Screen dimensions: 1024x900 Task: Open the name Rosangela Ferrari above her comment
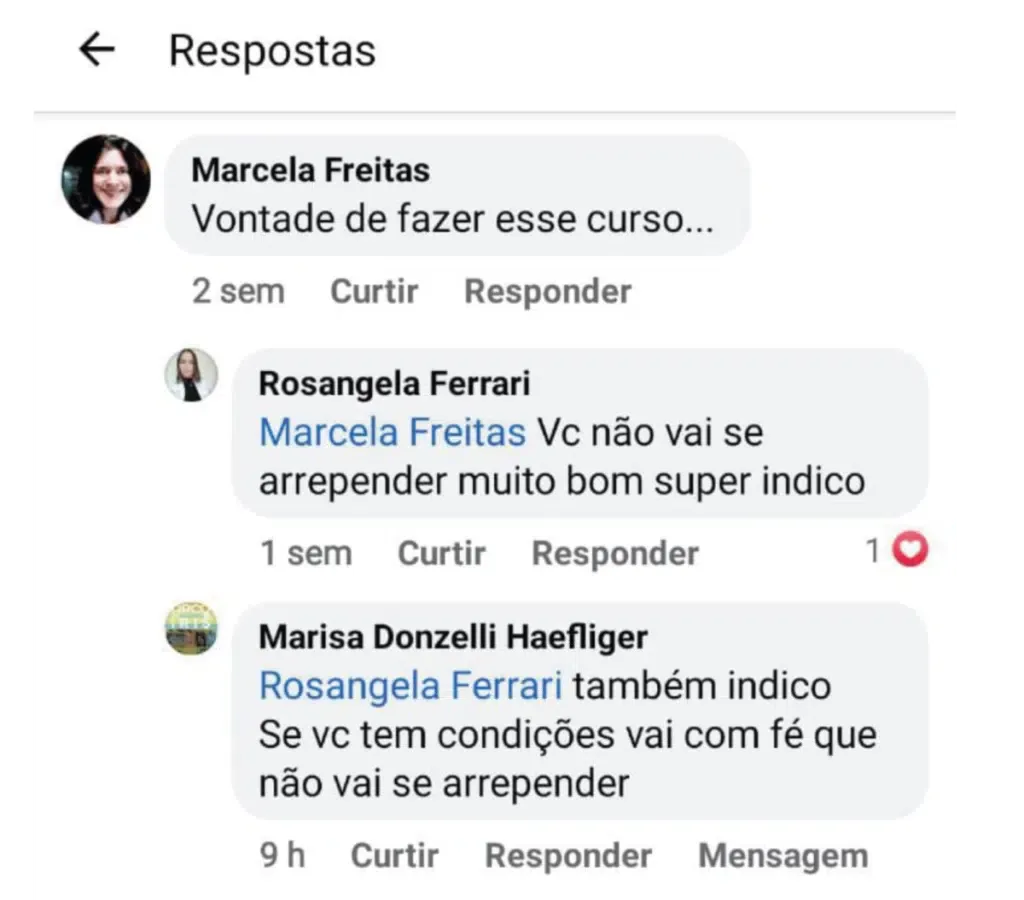tap(394, 383)
